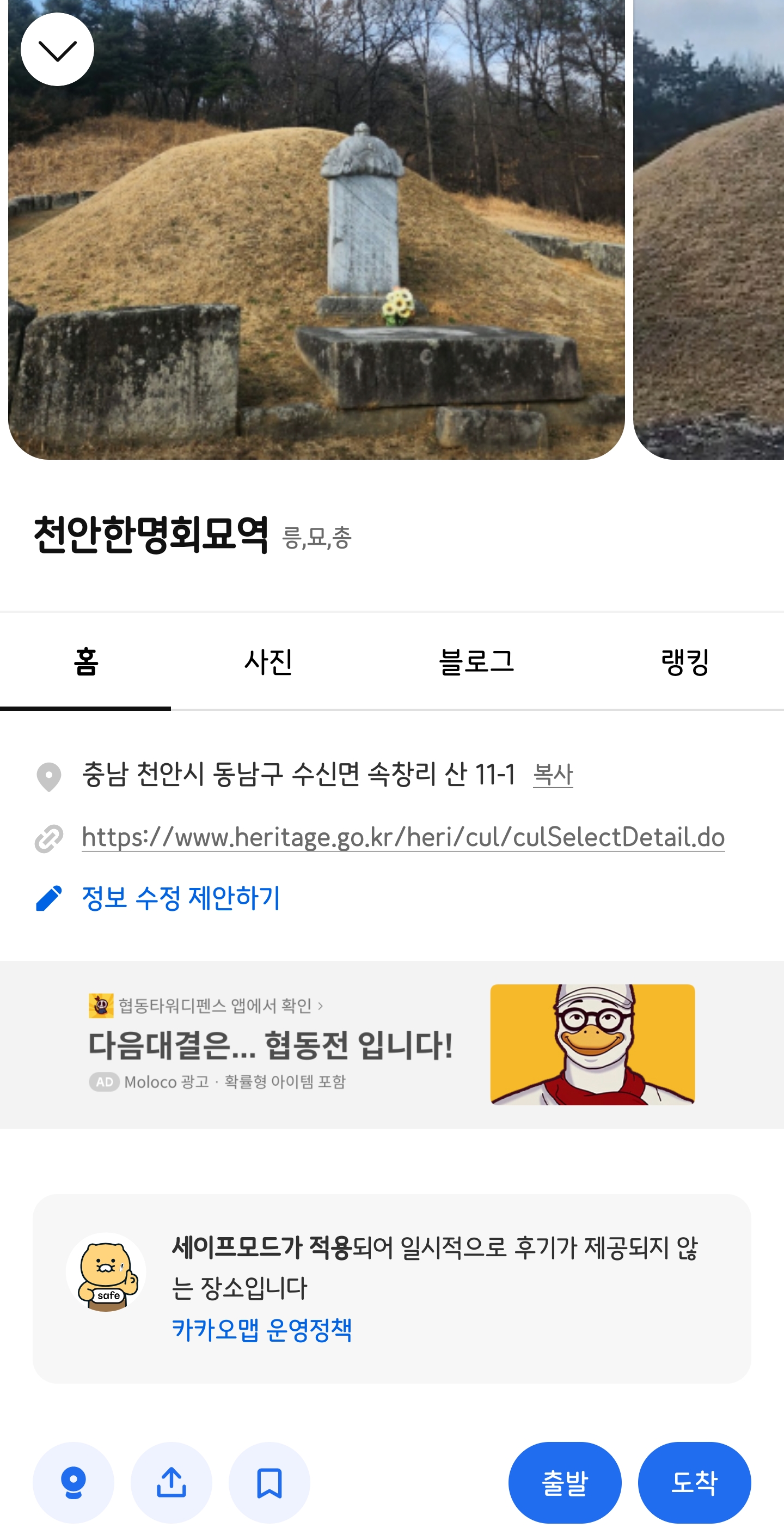Collapse the place detail with the down chevron
This screenshot has width=784, height=1540.
tap(57, 50)
